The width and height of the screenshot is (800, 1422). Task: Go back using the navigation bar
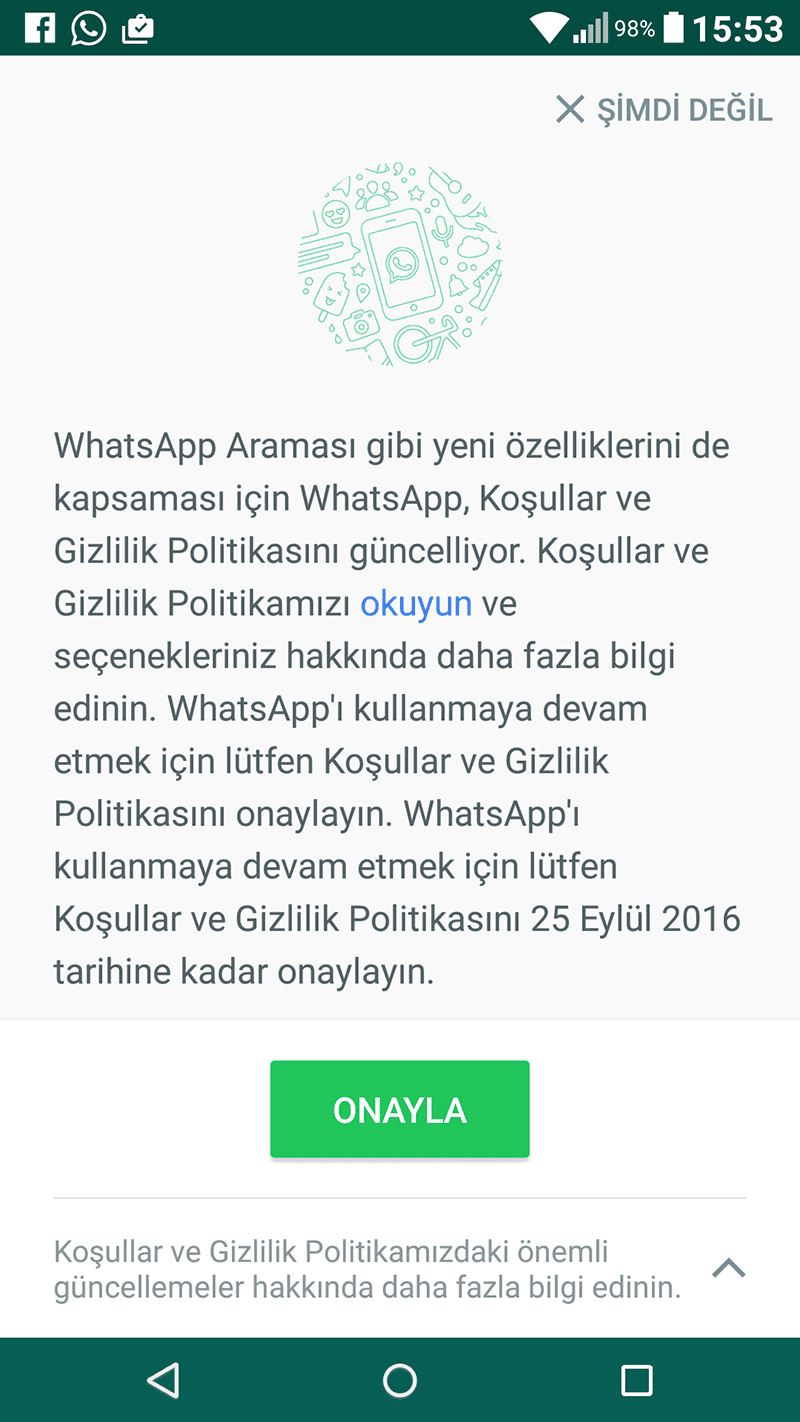[163, 1380]
